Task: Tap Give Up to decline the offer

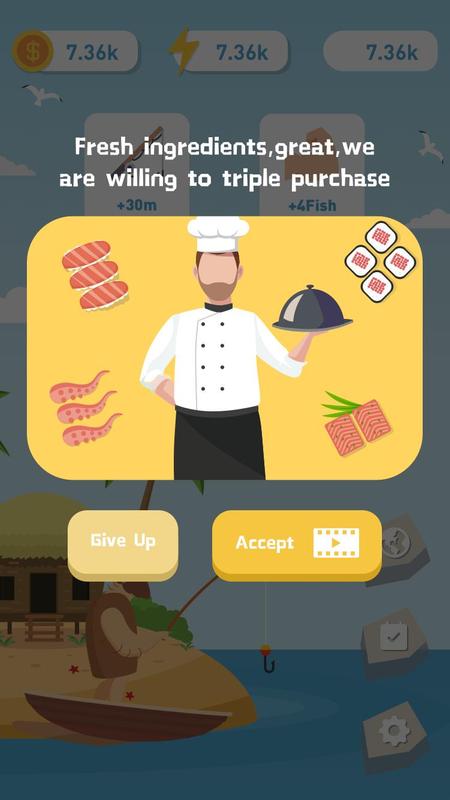Action: tap(123, 544)
